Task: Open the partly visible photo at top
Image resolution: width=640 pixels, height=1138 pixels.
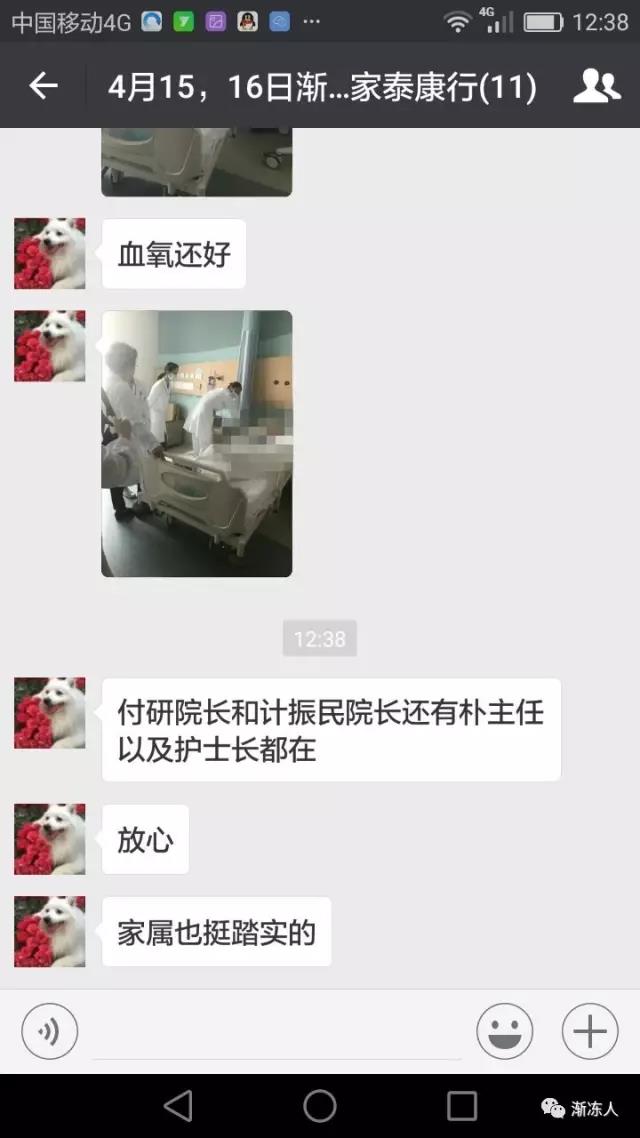Action: pos(197,161)
